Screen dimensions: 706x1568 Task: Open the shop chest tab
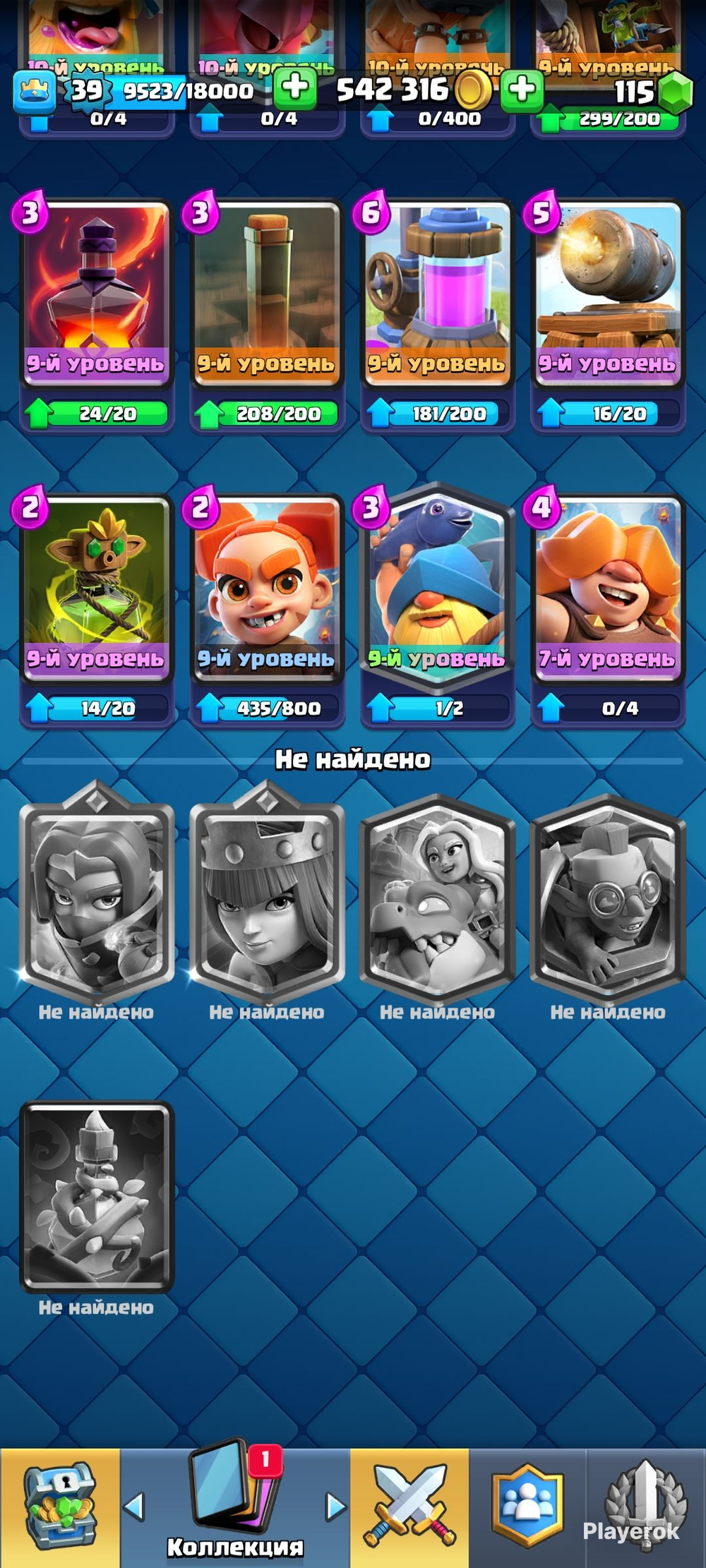point(60,1507)
